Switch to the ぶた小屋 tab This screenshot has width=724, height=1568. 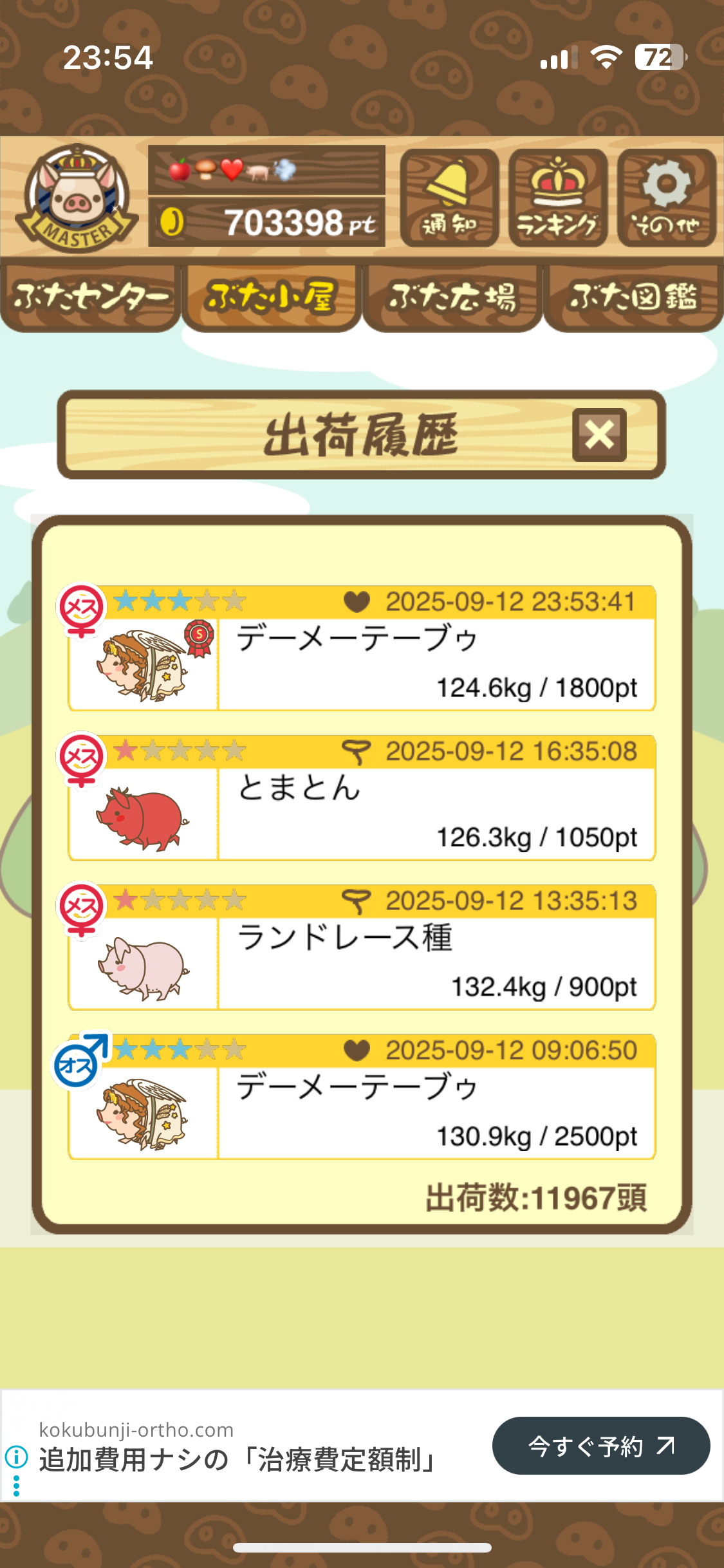point(271,297)
